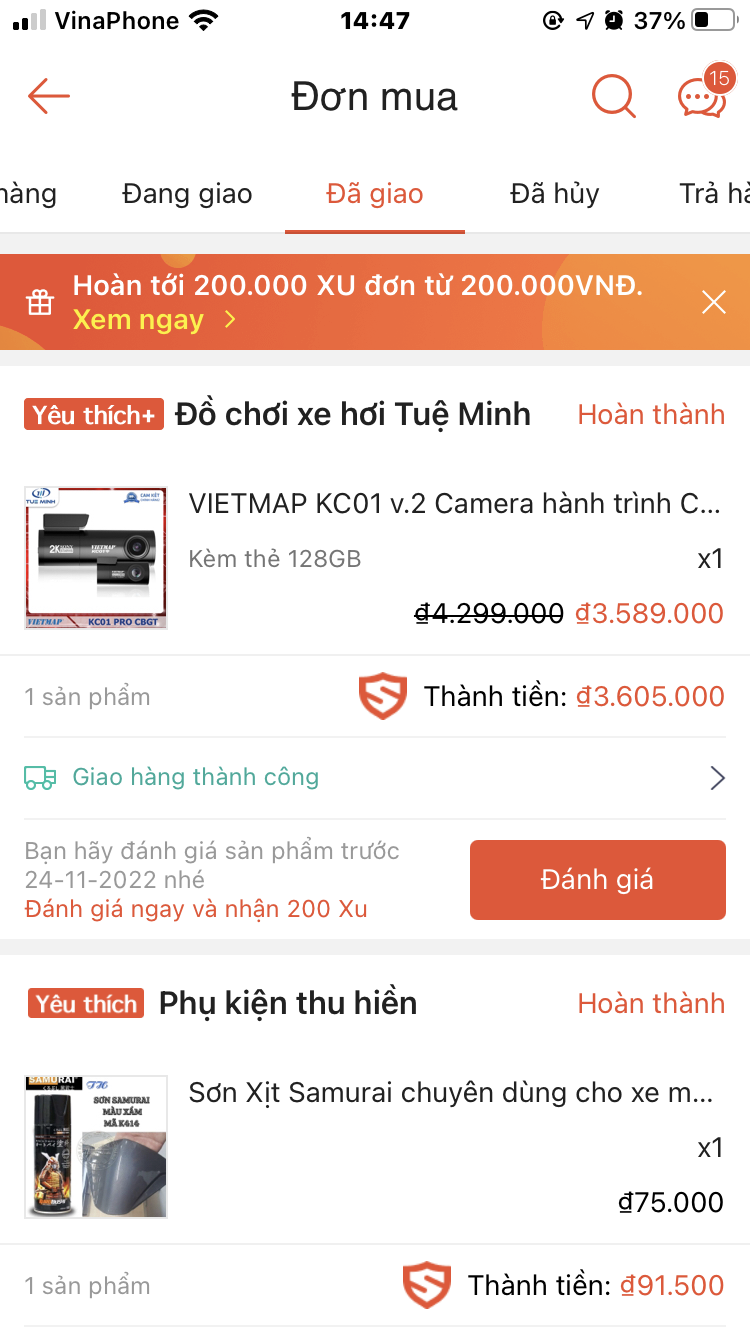Screen dimensions: 750x1334
Task: Go back with the arrow icon
Action: (x=48, y=97)
